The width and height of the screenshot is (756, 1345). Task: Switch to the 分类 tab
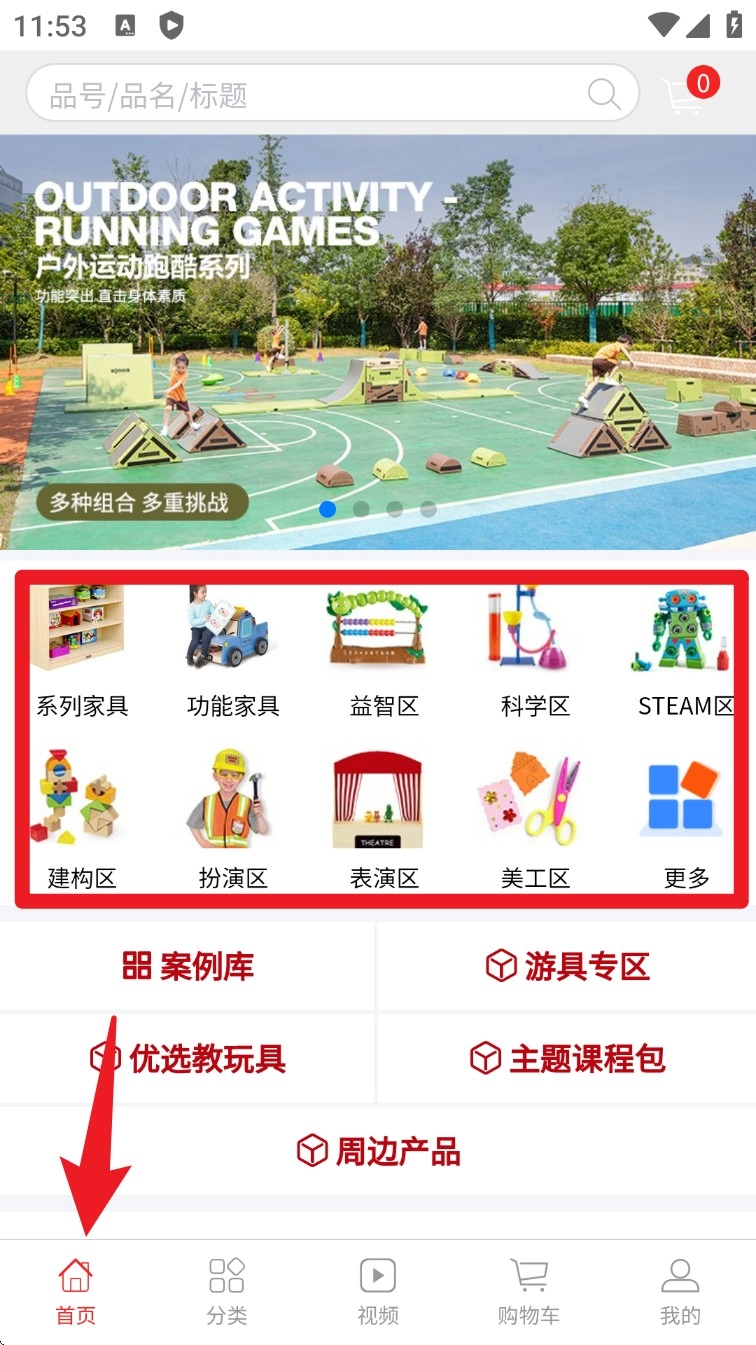(227, 1291)
